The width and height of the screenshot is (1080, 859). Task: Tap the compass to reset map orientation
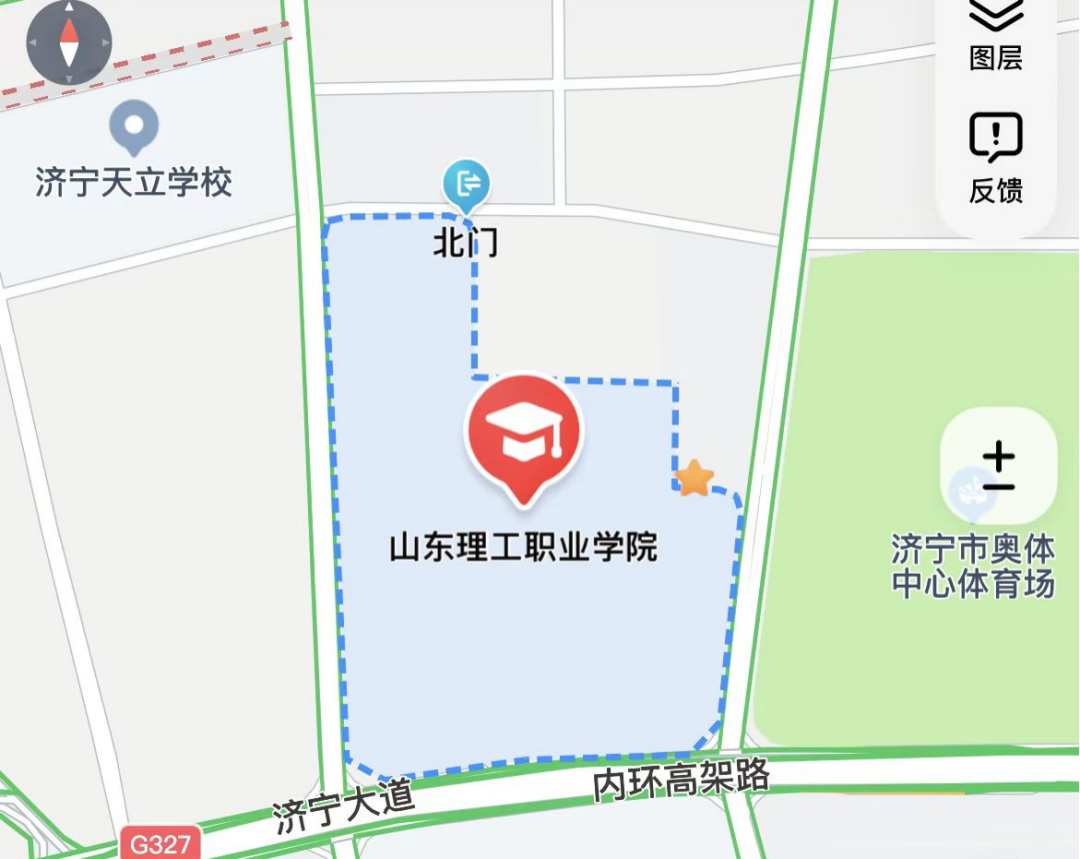pyautogui.click(x=68, y=43)
